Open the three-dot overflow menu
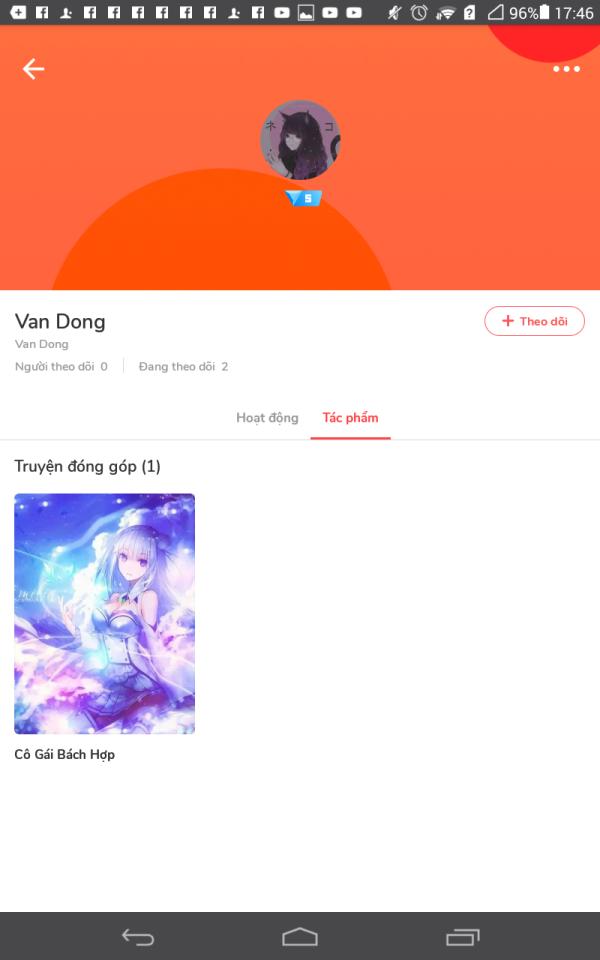This screenshot has width=600, height=960. click(x=566, y=69)
